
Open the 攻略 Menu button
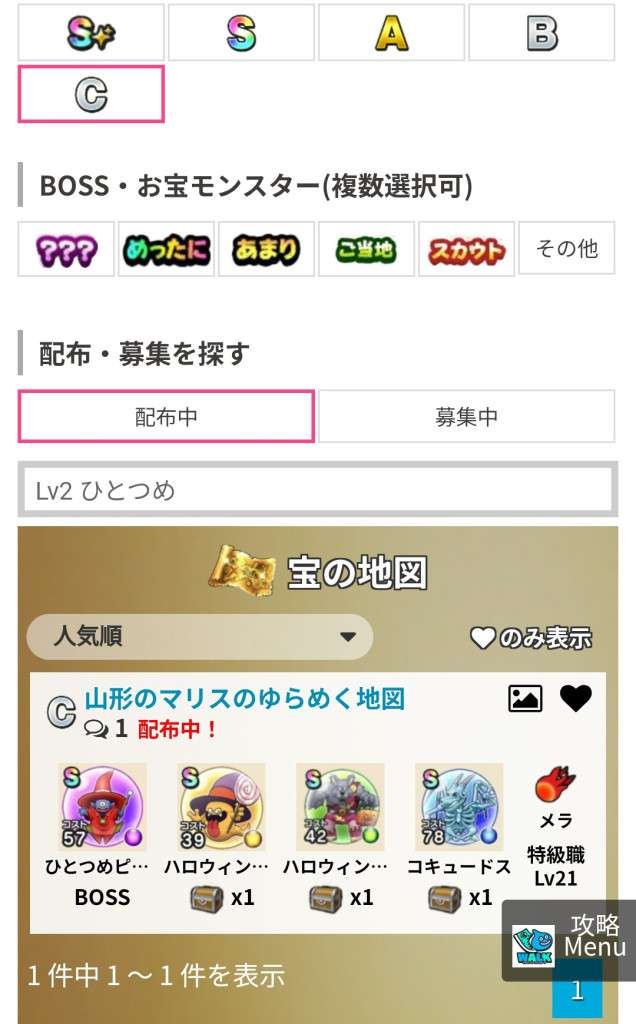[570, 940]
